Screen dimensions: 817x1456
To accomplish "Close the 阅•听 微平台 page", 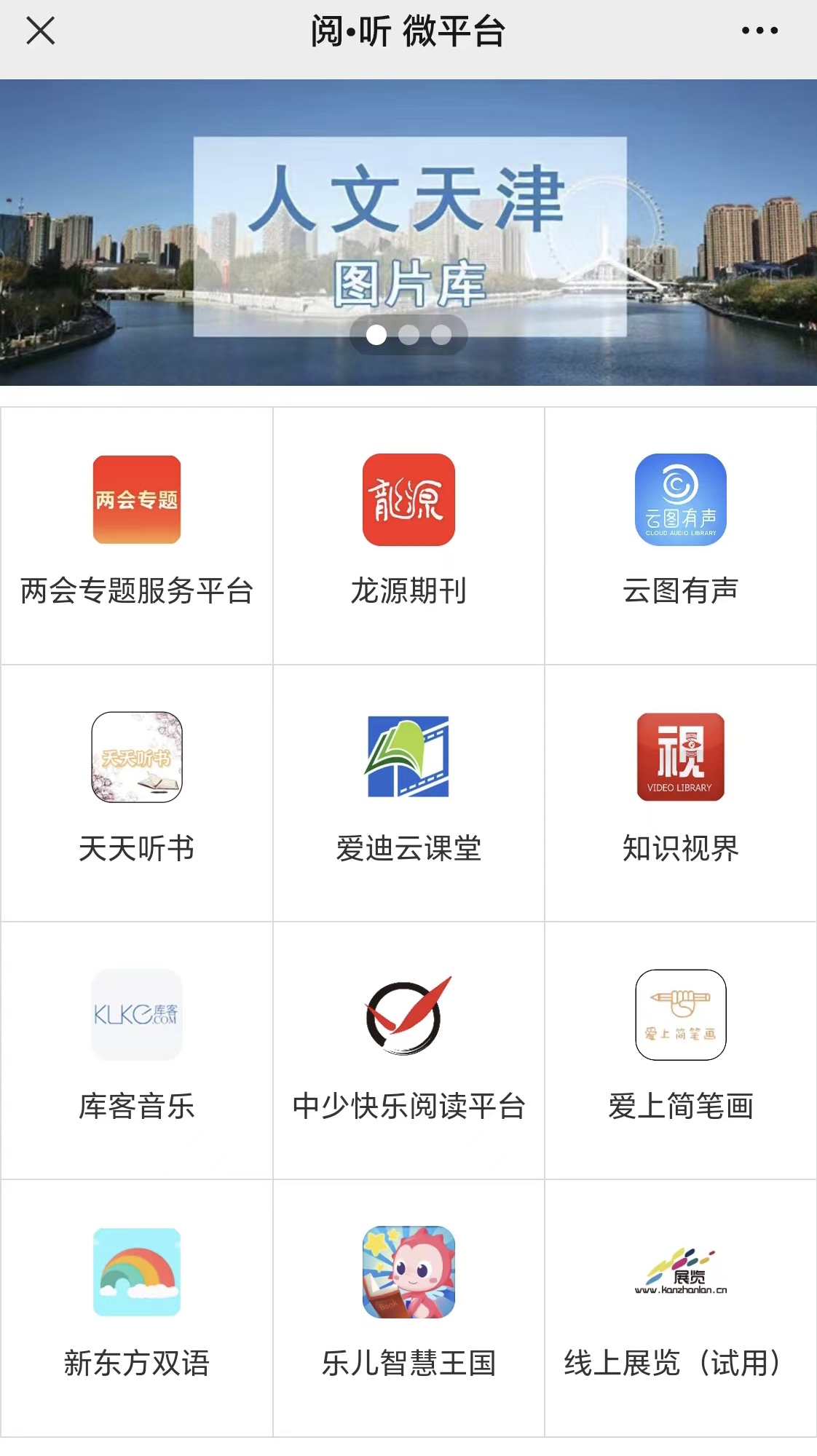I will coord(41,31).
